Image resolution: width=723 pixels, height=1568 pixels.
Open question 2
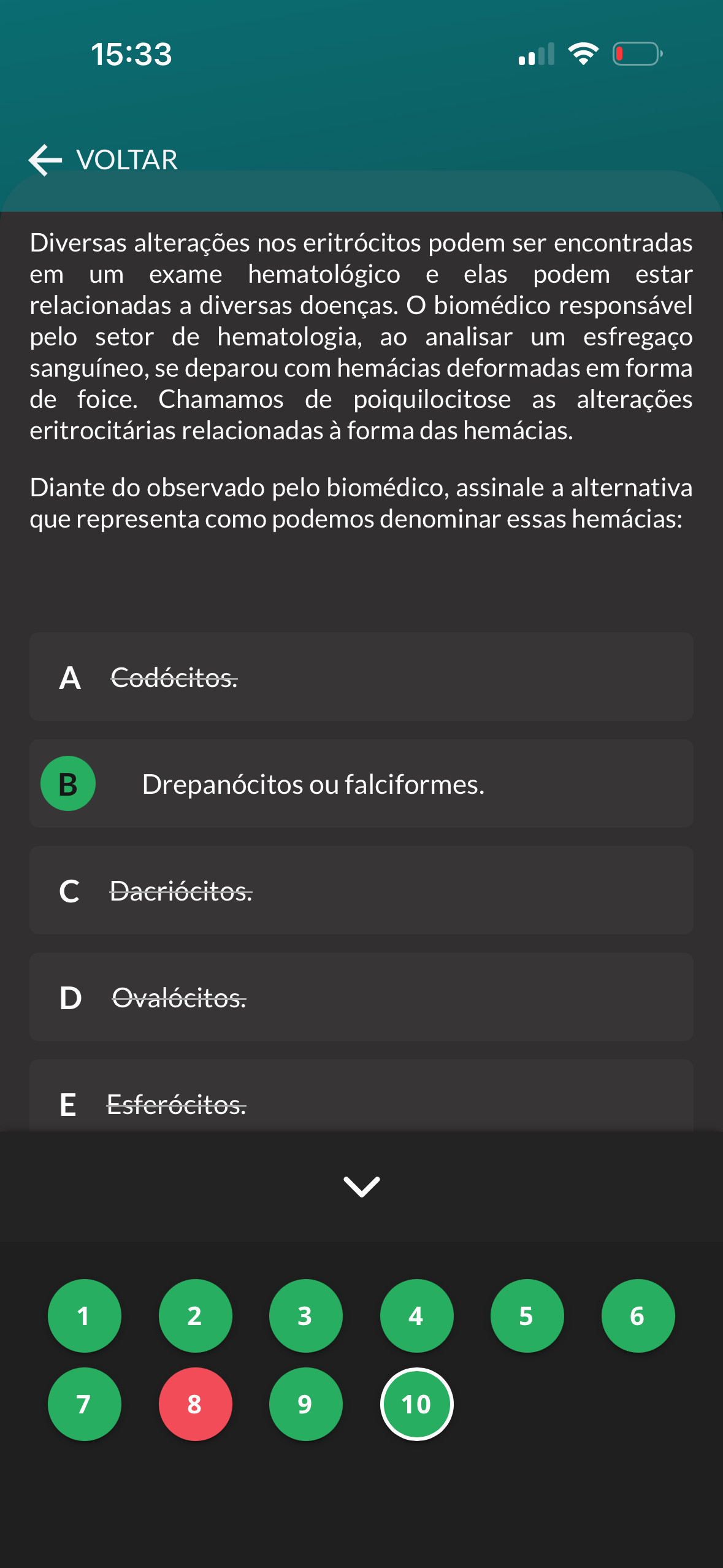pos(195,1316)
